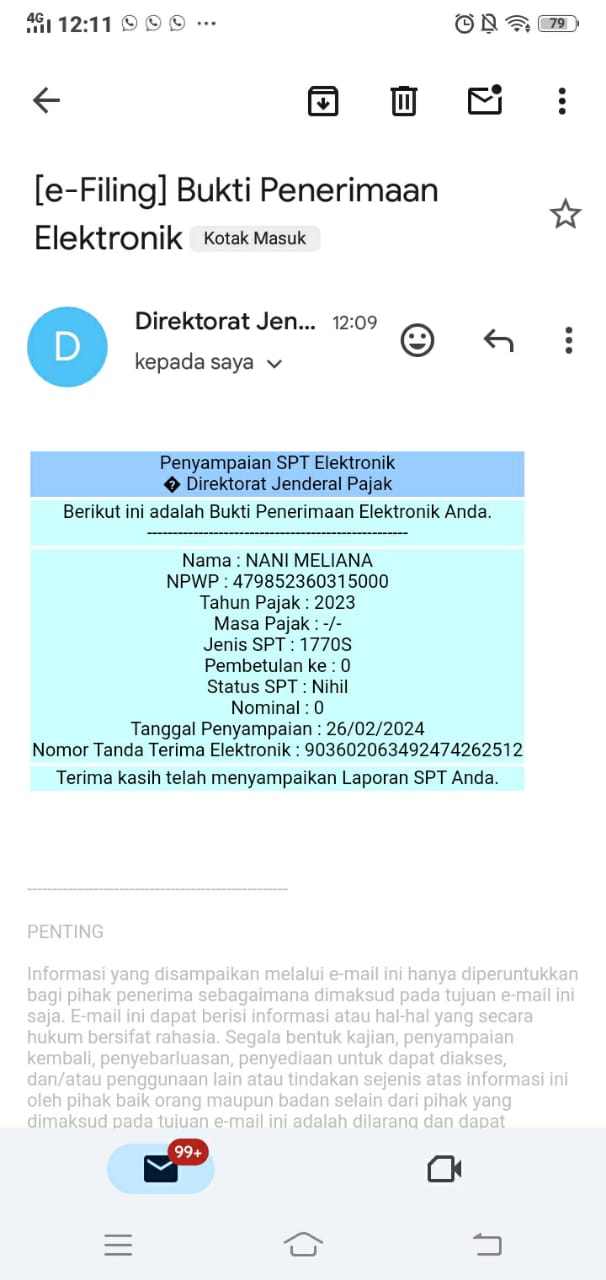Open the top app bar overflow menu
The width and height of the screenshot is (606, 1280).
click(x=562, y=101)
